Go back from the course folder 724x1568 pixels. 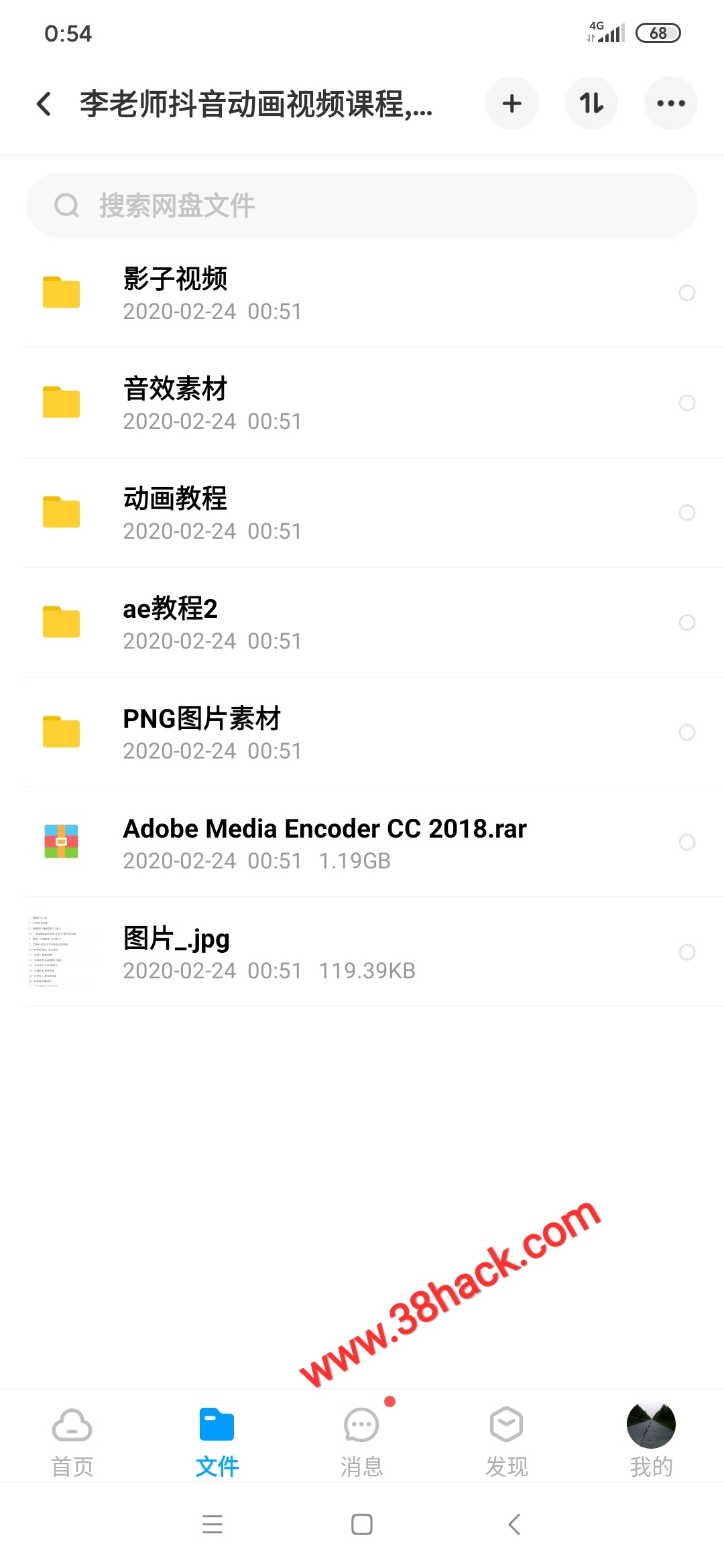[44, 104]
